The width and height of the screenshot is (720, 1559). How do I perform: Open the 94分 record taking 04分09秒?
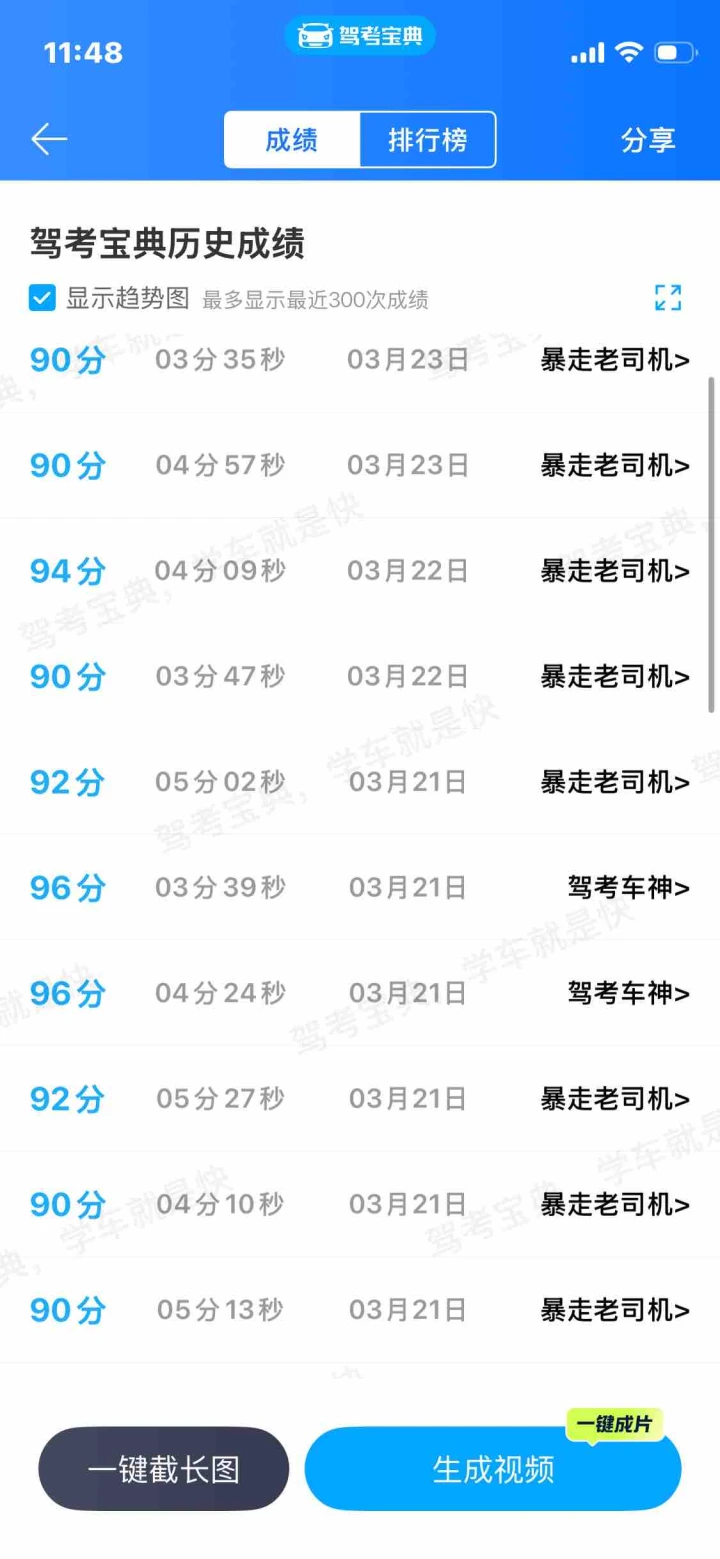[360, 571]
